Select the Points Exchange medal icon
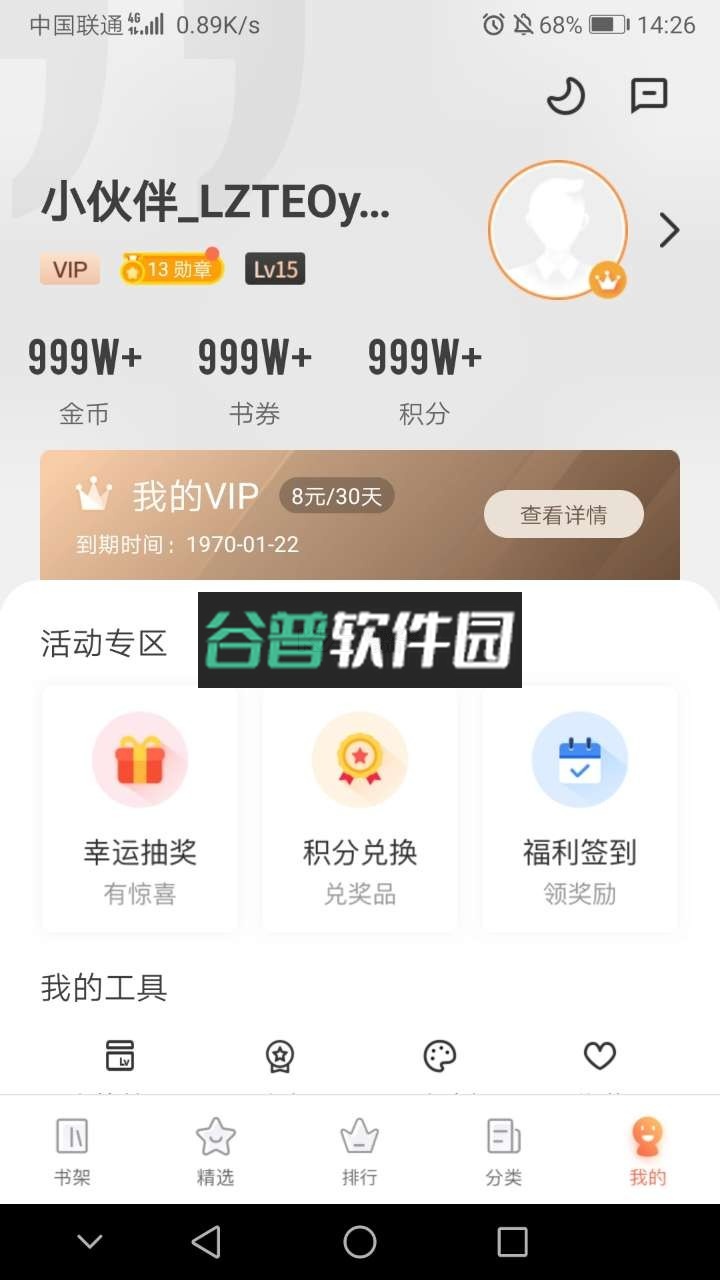 359,759
